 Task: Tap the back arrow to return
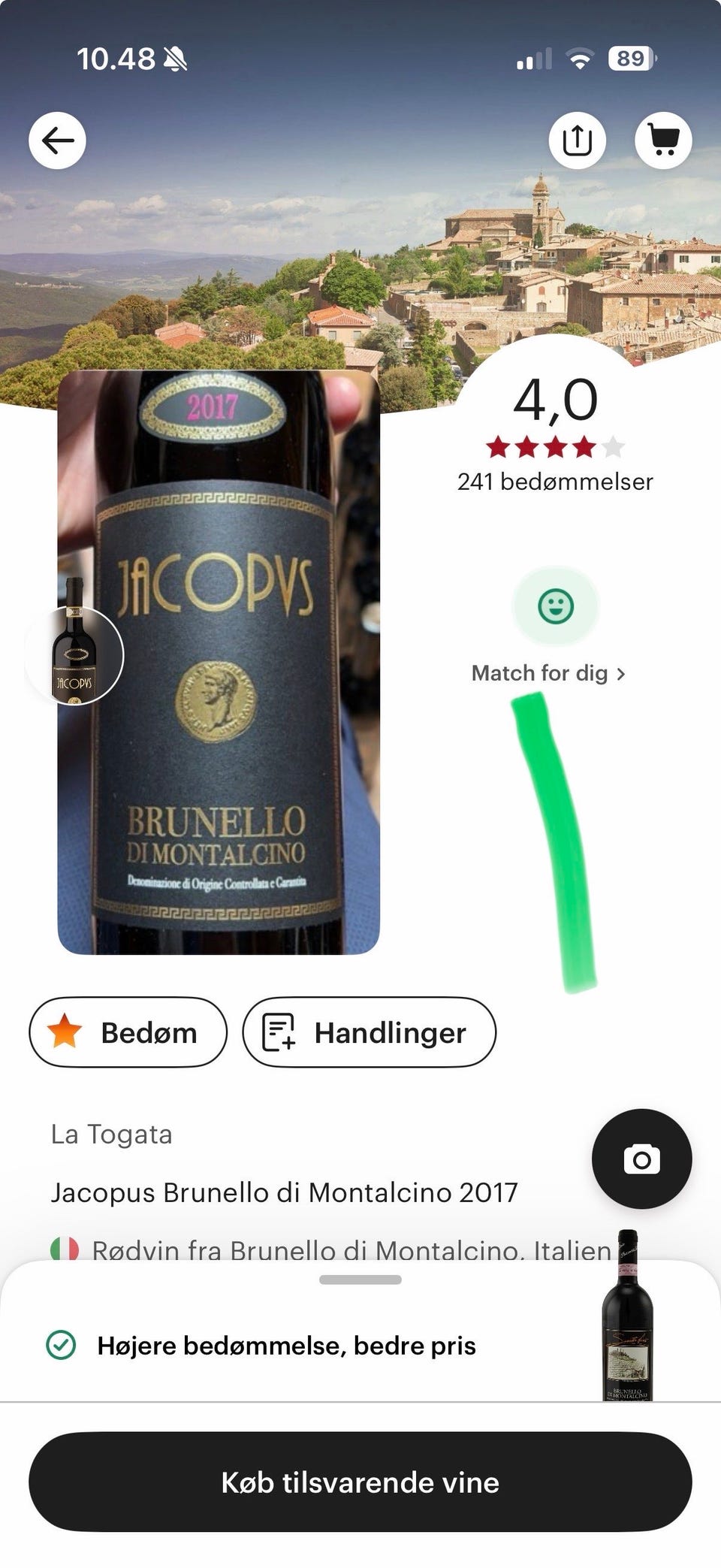pyautogui.click(x=57, y=140)
